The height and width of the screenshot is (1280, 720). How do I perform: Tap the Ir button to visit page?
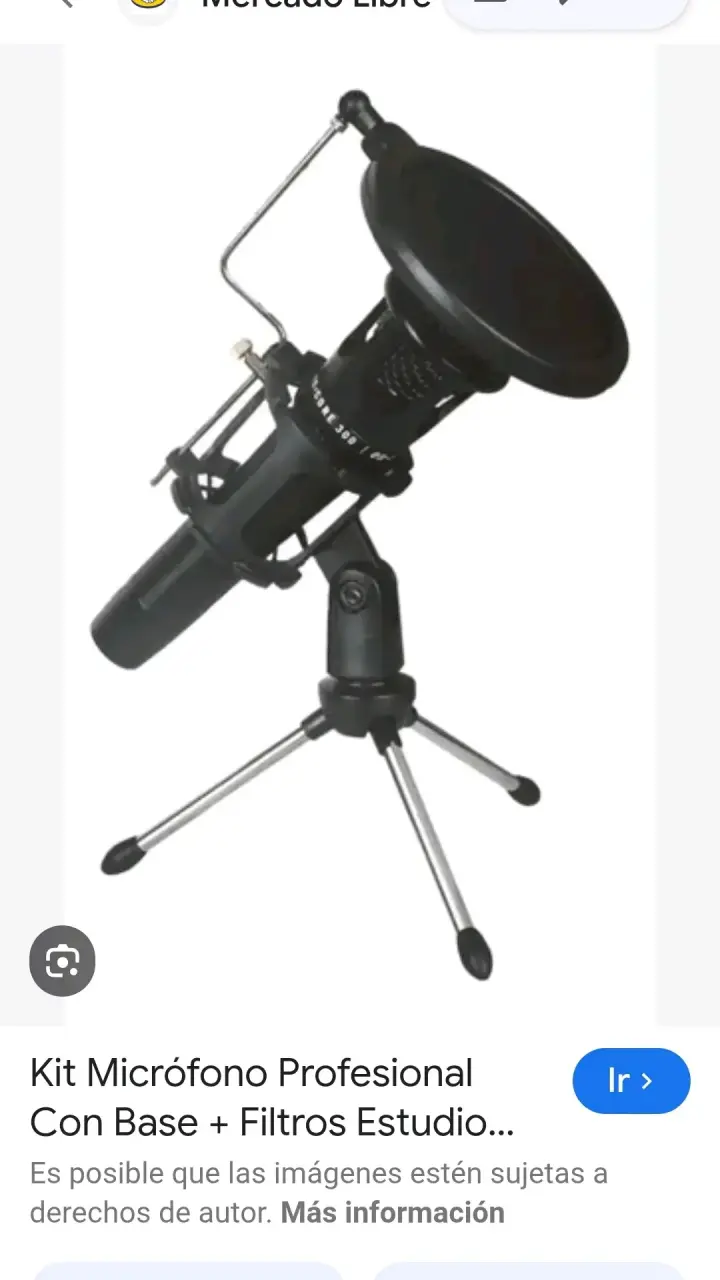tap(631, 1081)
